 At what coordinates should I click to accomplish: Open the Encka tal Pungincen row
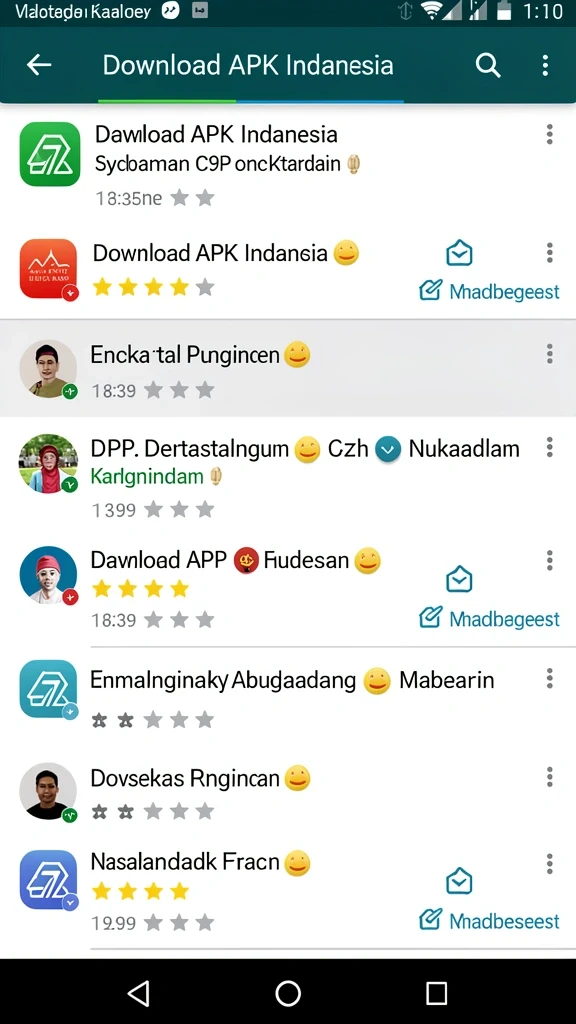(x=288, y=369)
